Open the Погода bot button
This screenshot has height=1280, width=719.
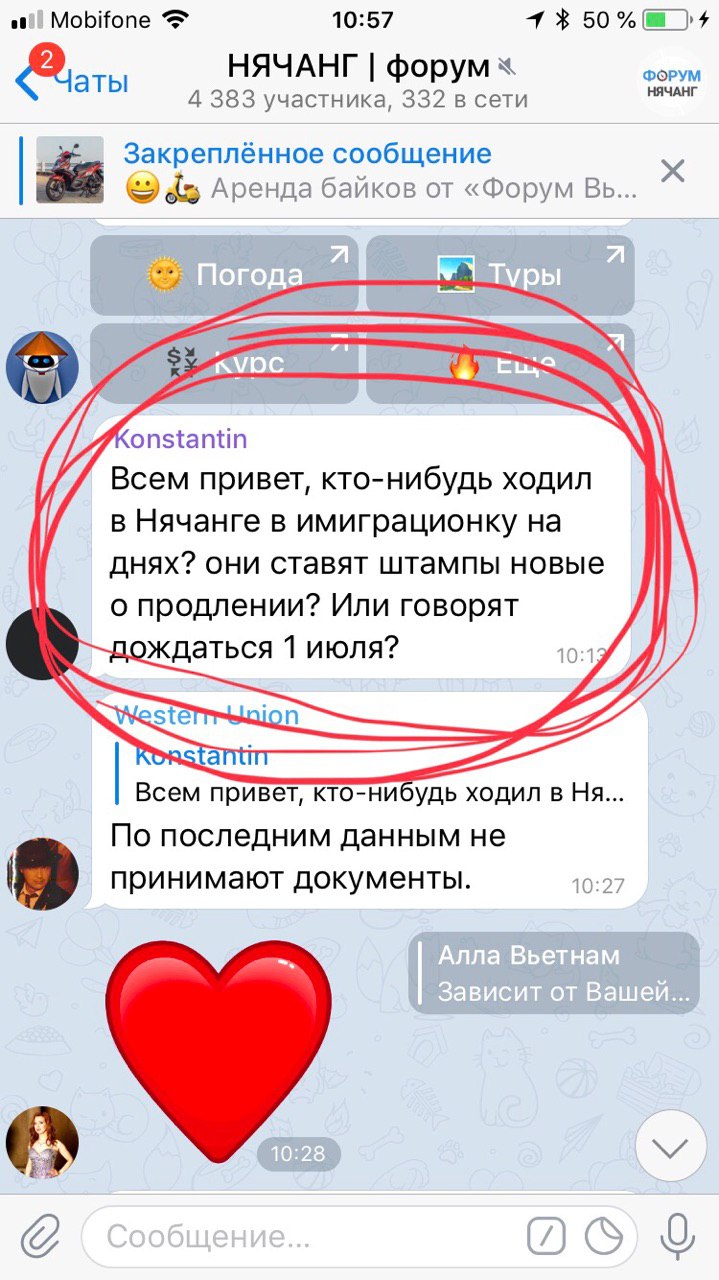[x=224, y=275]
